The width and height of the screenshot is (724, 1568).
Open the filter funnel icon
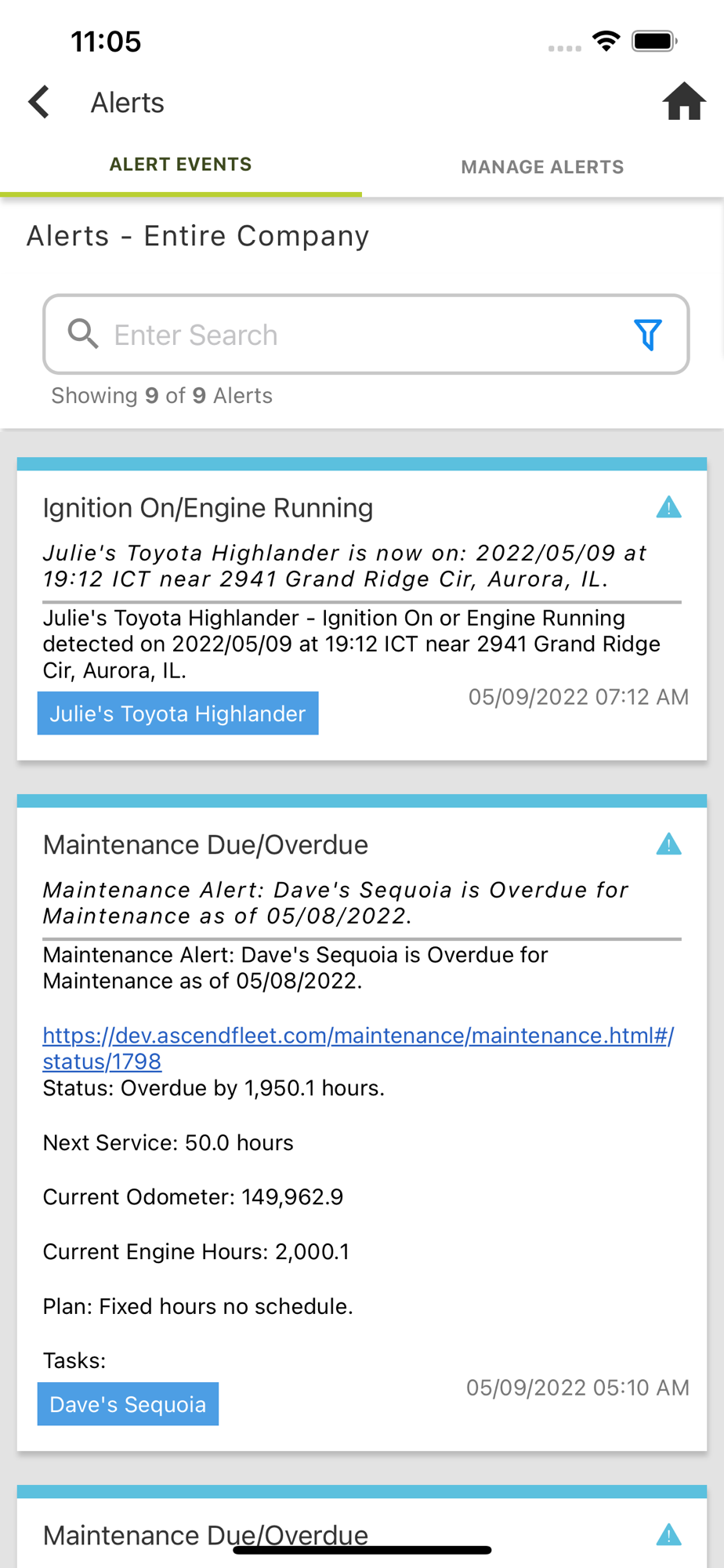click(x=648, y=335)
